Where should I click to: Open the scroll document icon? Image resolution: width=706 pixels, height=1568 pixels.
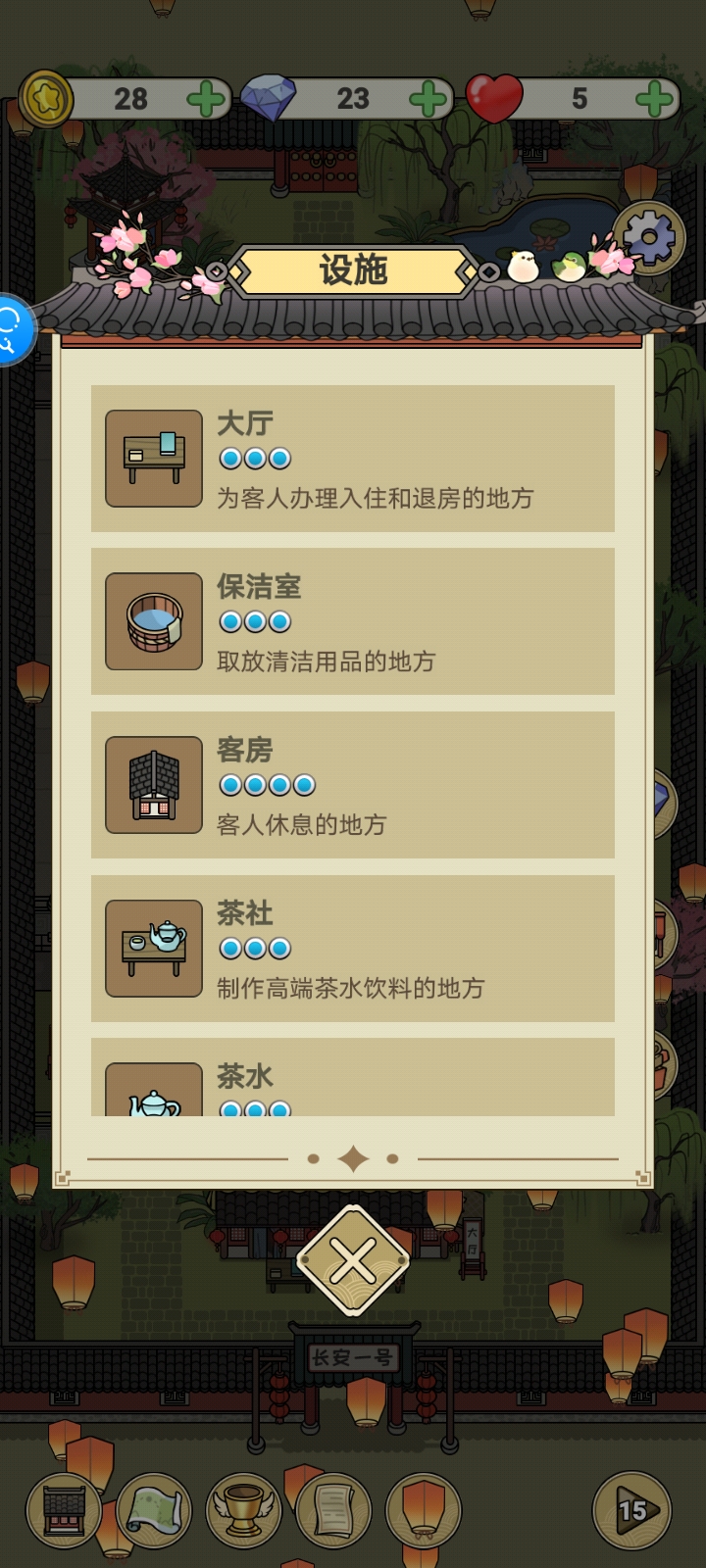pyautogui.click(x=333, y=1510)
